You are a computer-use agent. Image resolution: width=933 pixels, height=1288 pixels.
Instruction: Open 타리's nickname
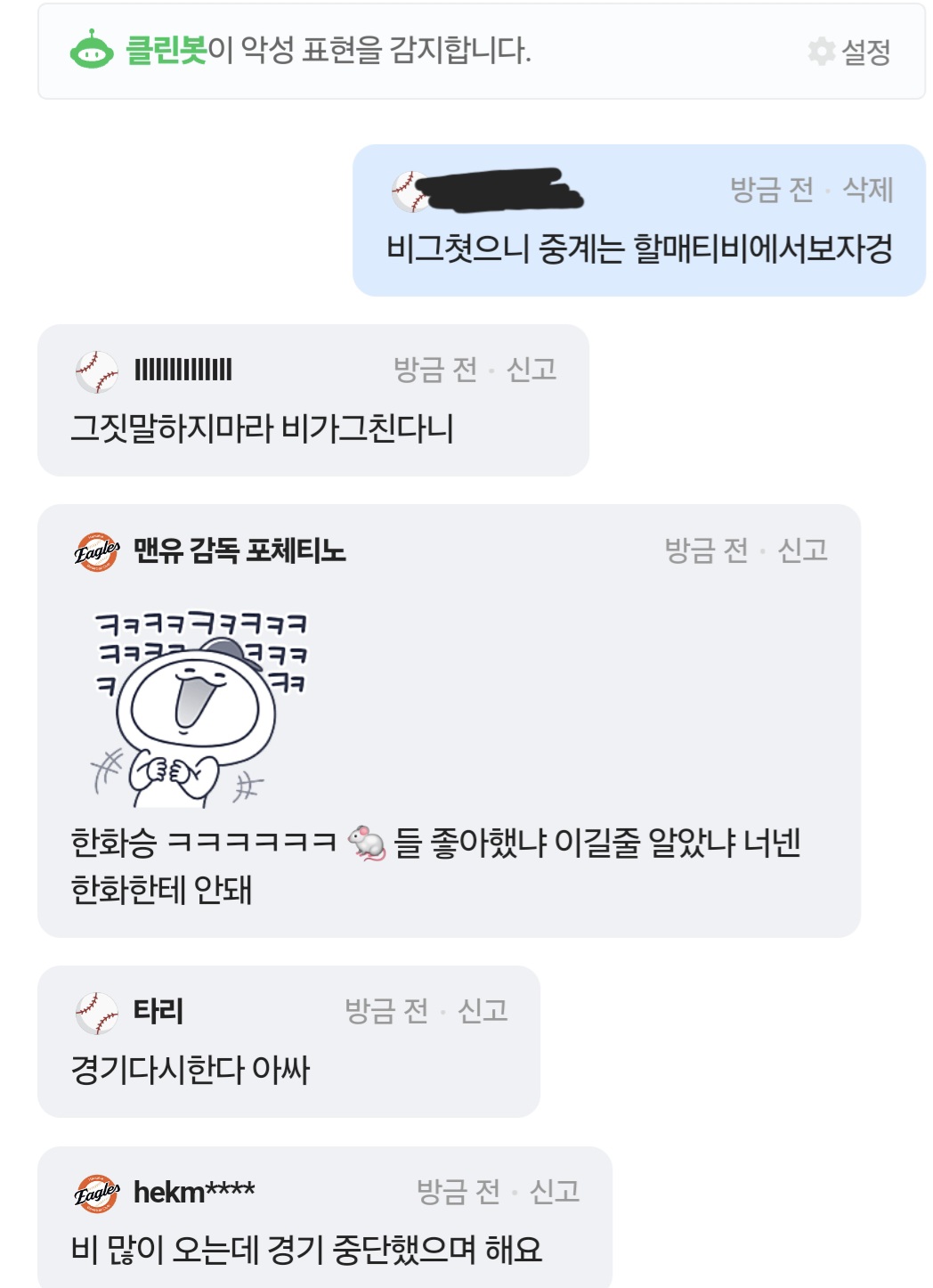pos(158,1011)
